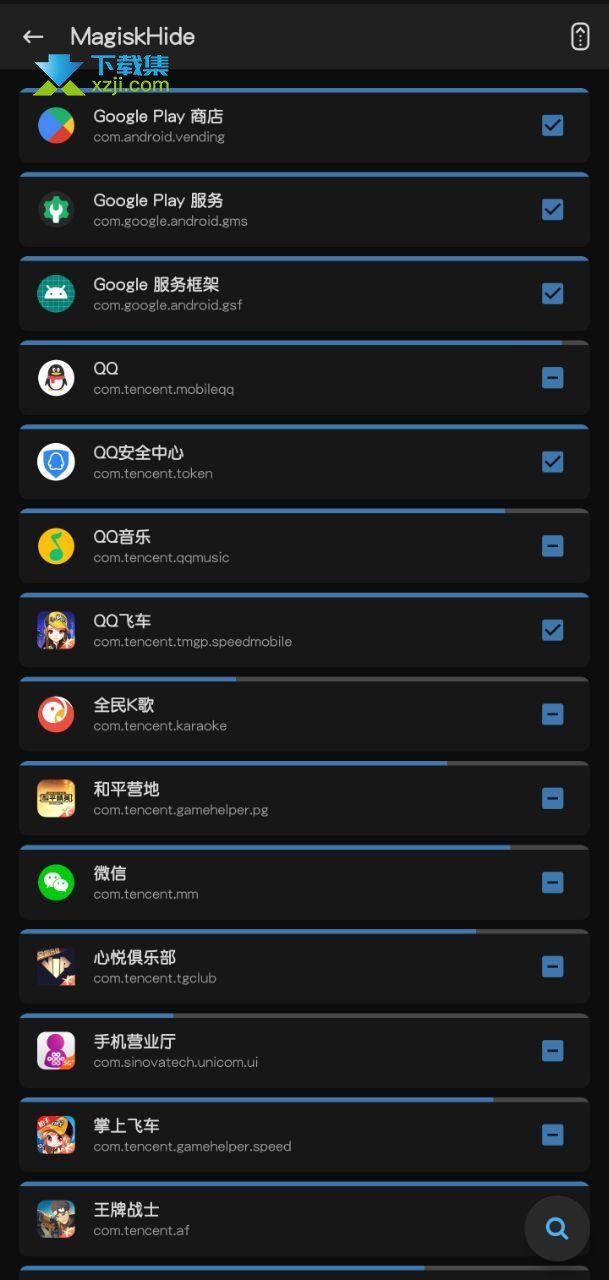Toggle the 和平营地 checkbox
This screenshot has height=1280, width=609.
click(552, 798)
